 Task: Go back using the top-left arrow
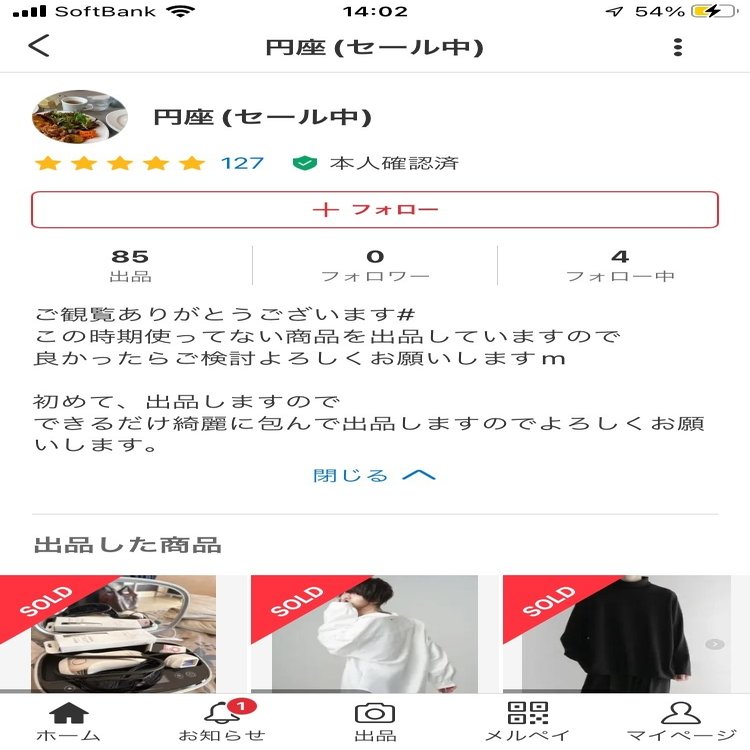(39, 46)
